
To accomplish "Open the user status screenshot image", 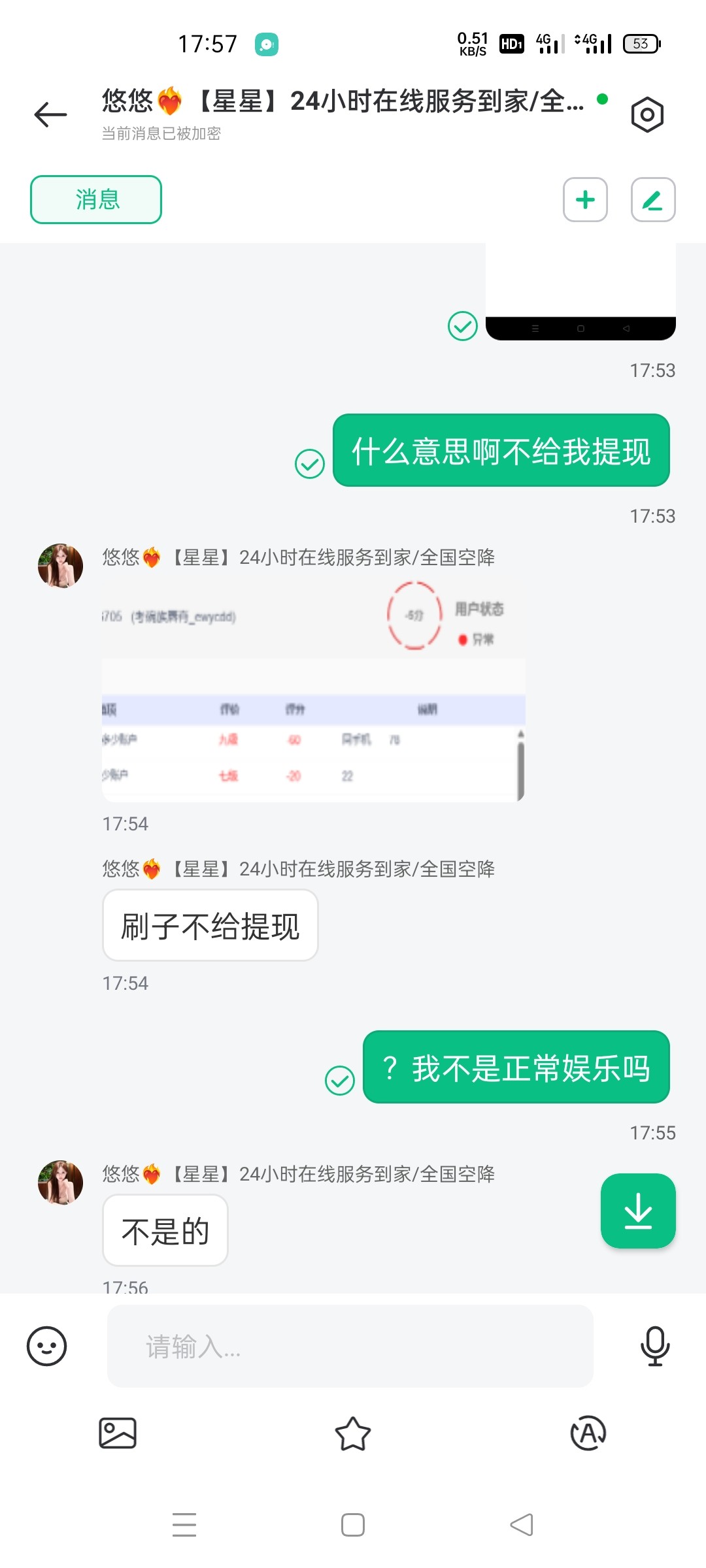I will click(313, 688).
